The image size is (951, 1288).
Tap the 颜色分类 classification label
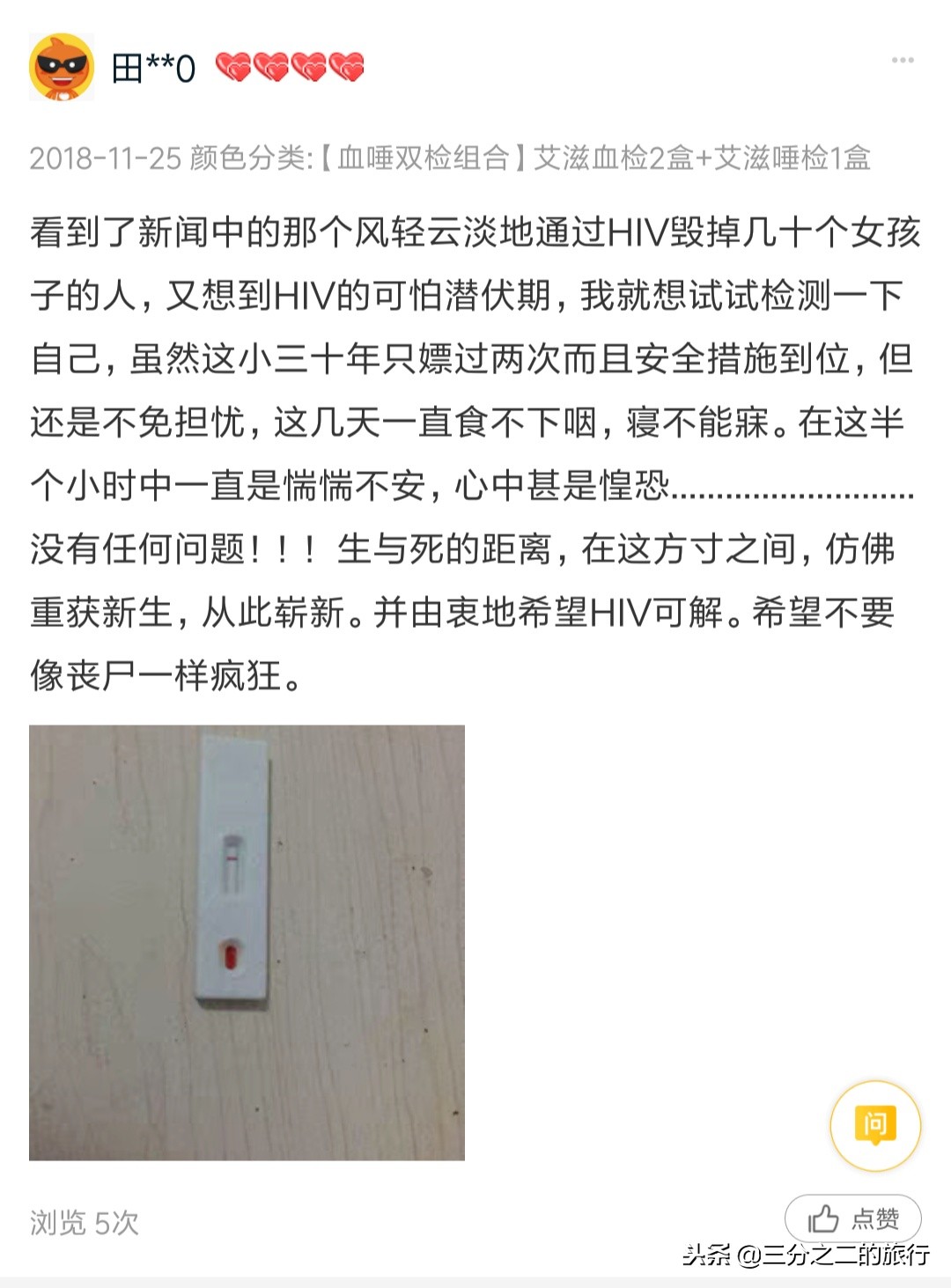point(249,158)
